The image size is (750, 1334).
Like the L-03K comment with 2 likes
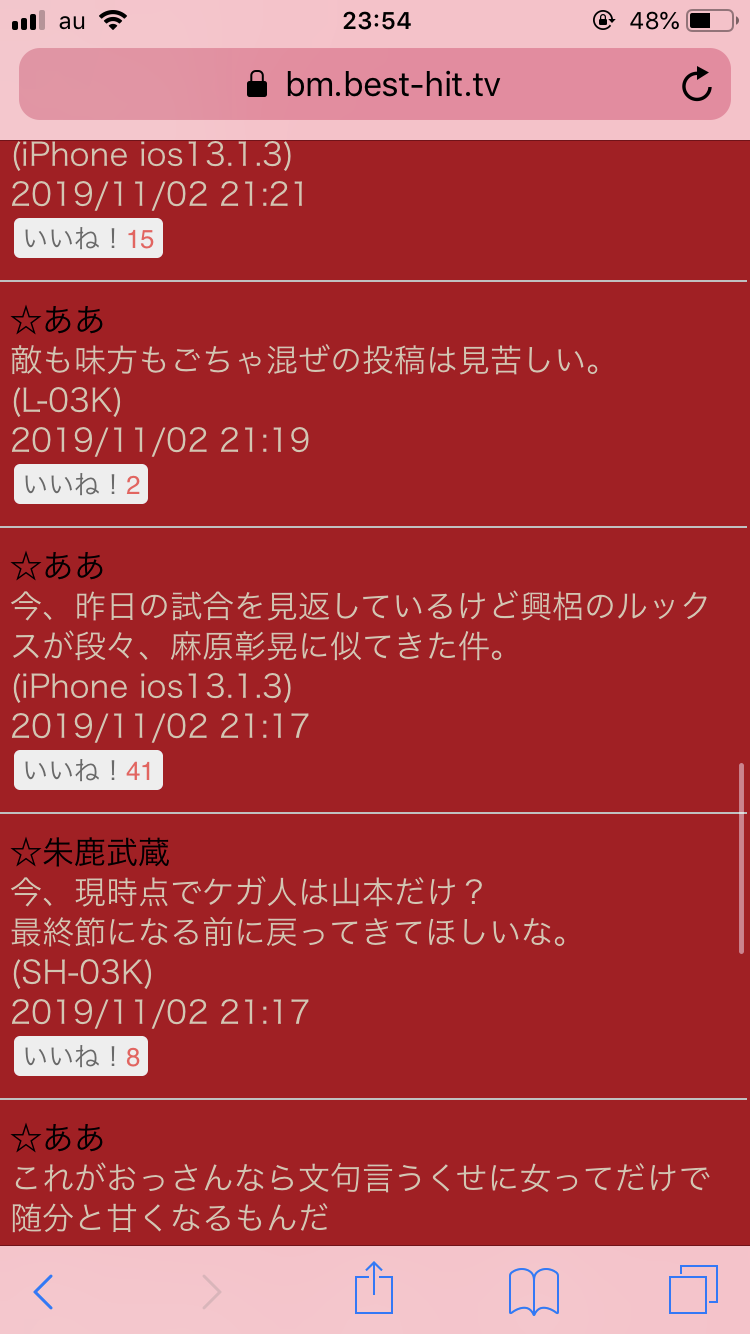coord(81,485)
